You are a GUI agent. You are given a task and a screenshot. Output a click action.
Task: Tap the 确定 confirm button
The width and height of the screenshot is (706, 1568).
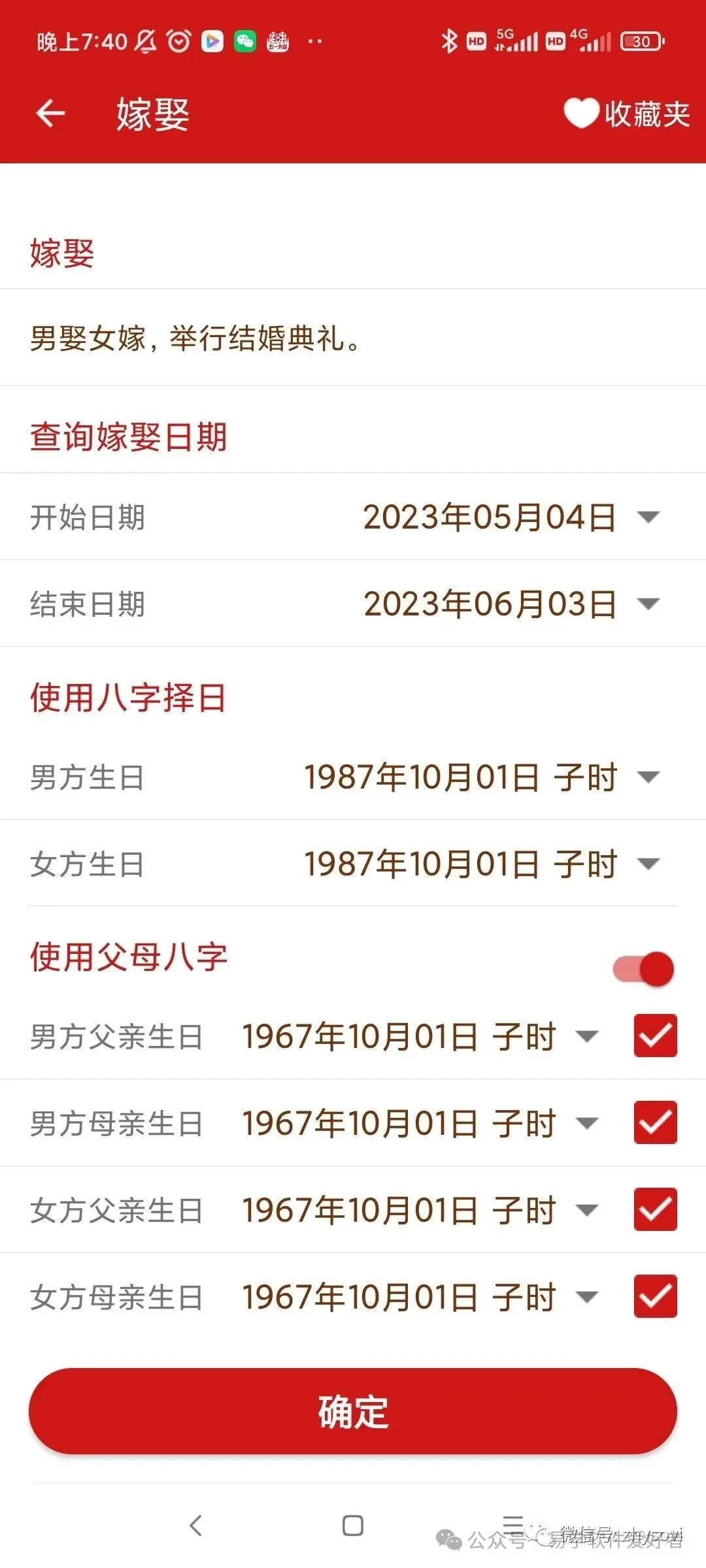point(353,1412)
